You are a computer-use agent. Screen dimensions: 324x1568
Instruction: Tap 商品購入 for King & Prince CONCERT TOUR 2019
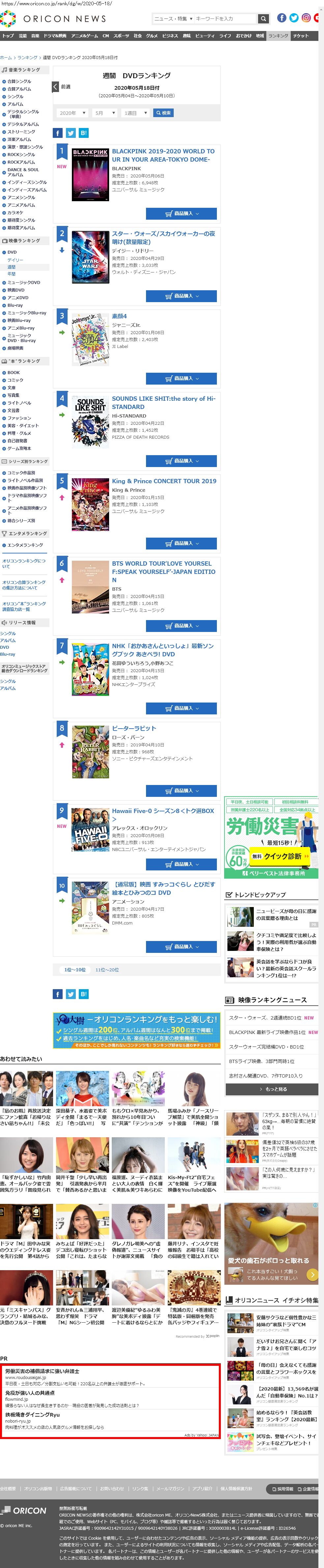pos(181,543)
